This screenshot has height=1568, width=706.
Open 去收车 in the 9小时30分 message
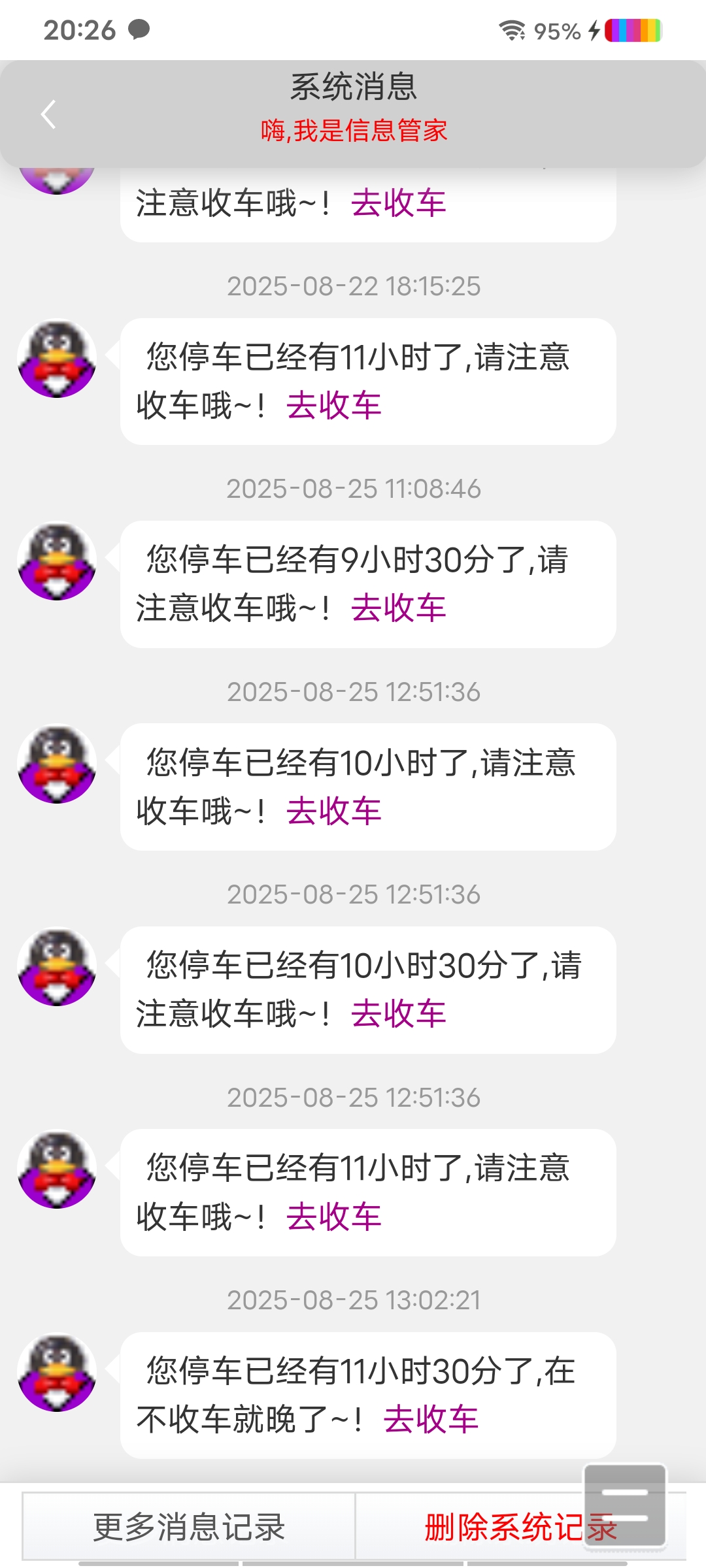click(400, 608)
